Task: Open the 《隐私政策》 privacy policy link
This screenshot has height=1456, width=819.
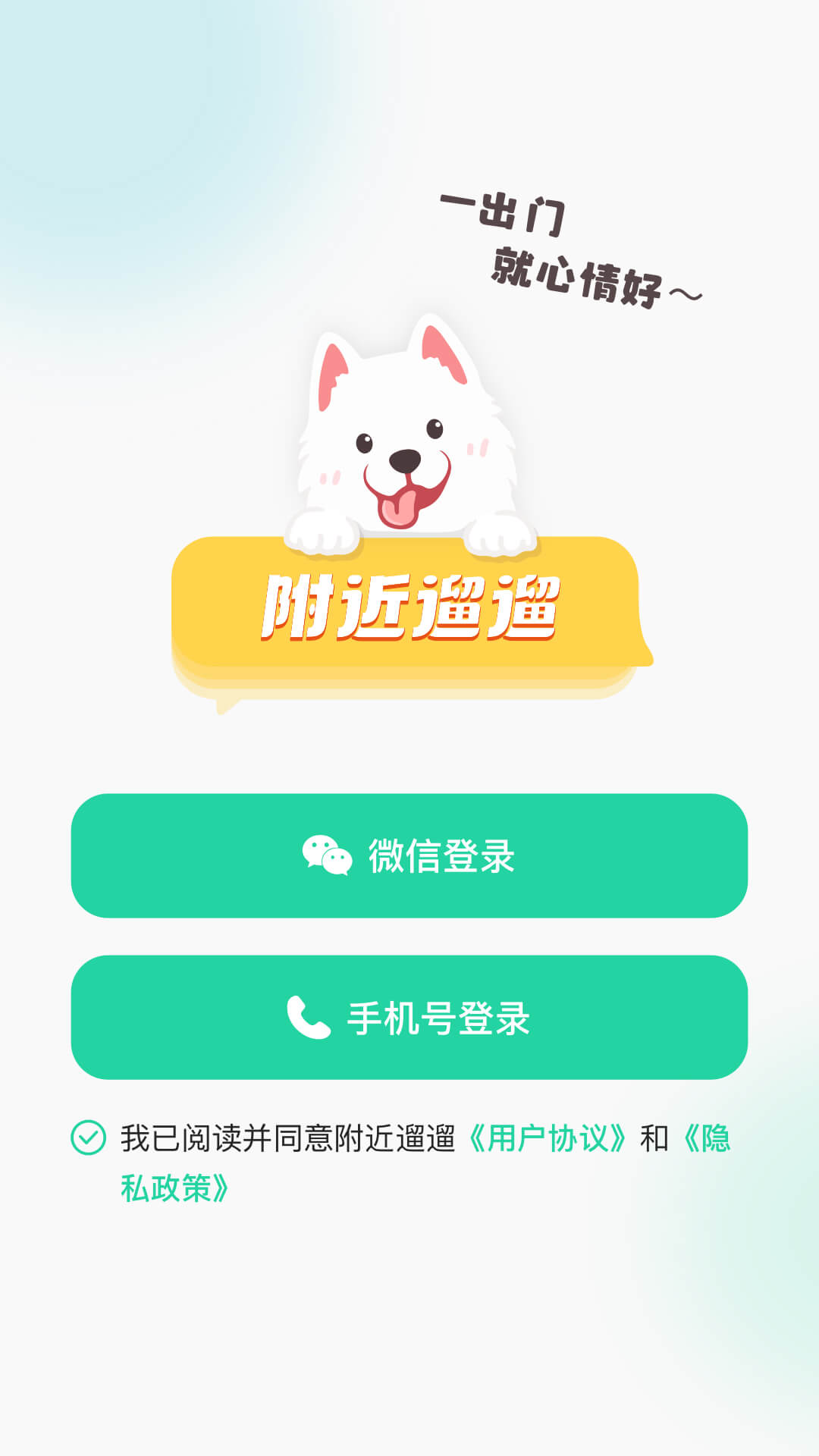Action: coord(174,1188)
